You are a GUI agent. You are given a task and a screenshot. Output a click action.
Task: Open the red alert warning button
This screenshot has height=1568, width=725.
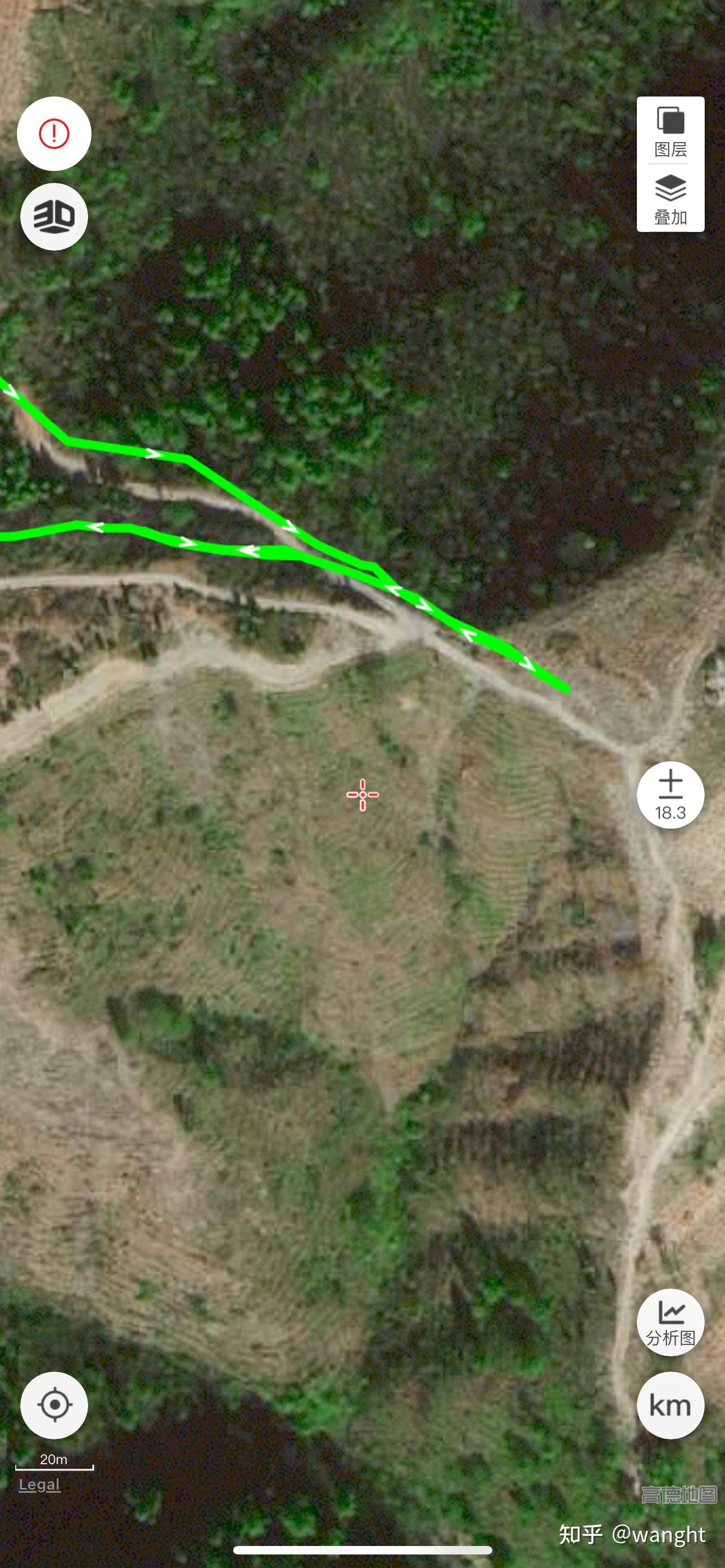pyautogui.click(x=54, y=133)
